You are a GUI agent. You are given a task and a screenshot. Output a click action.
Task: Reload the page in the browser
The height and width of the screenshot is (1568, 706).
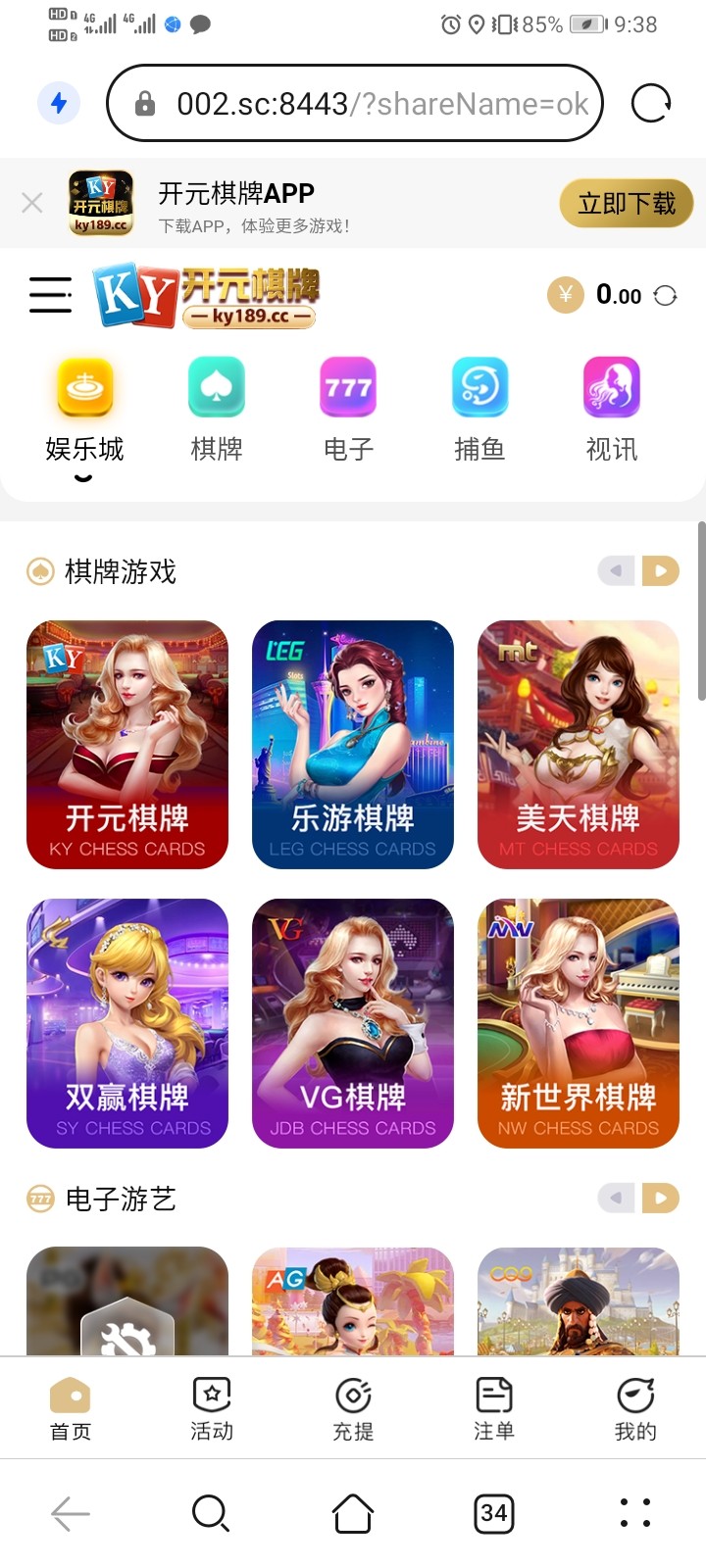click(x=650, y=103)
